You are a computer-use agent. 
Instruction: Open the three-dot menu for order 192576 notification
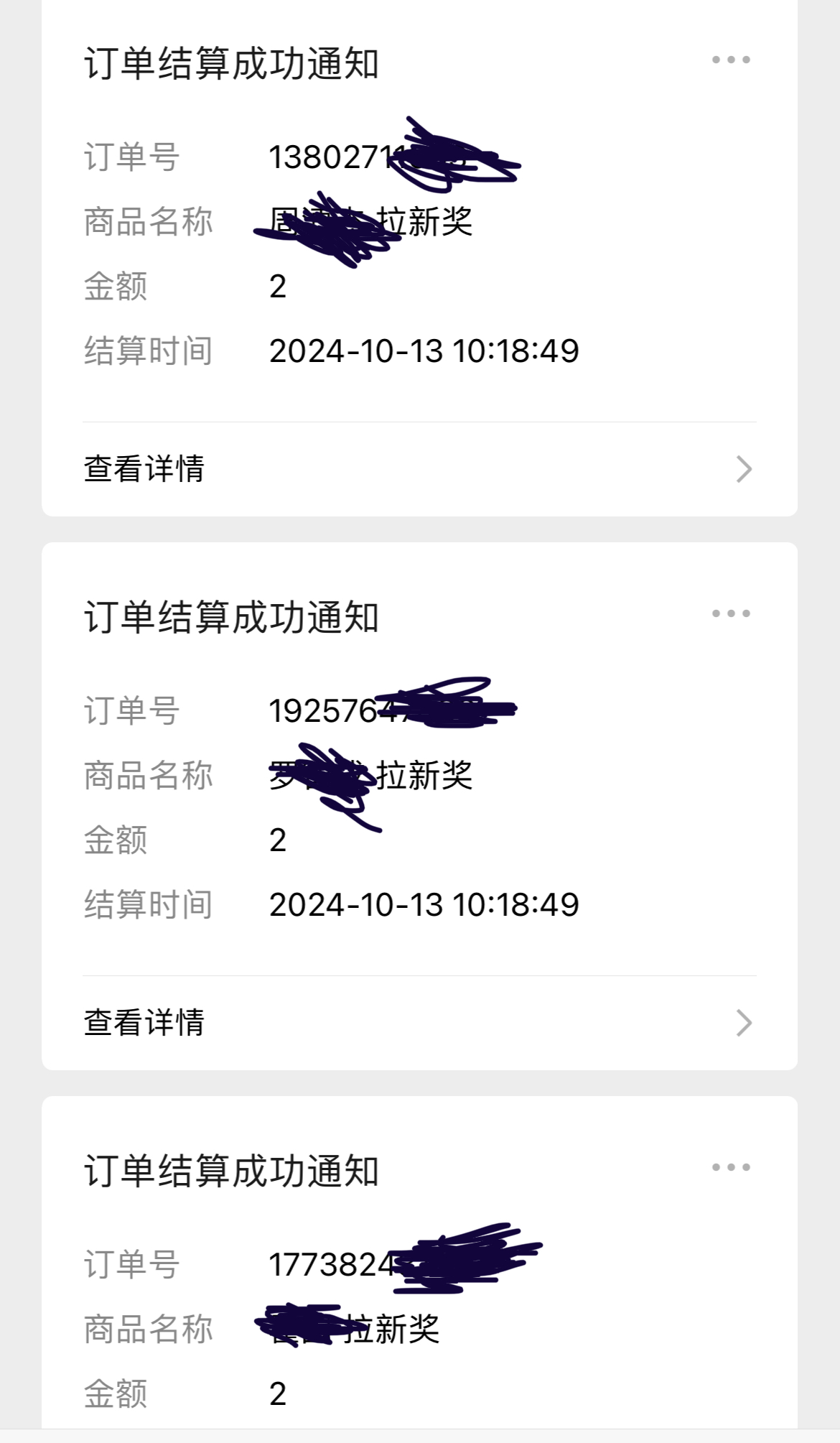click(731, 613)
